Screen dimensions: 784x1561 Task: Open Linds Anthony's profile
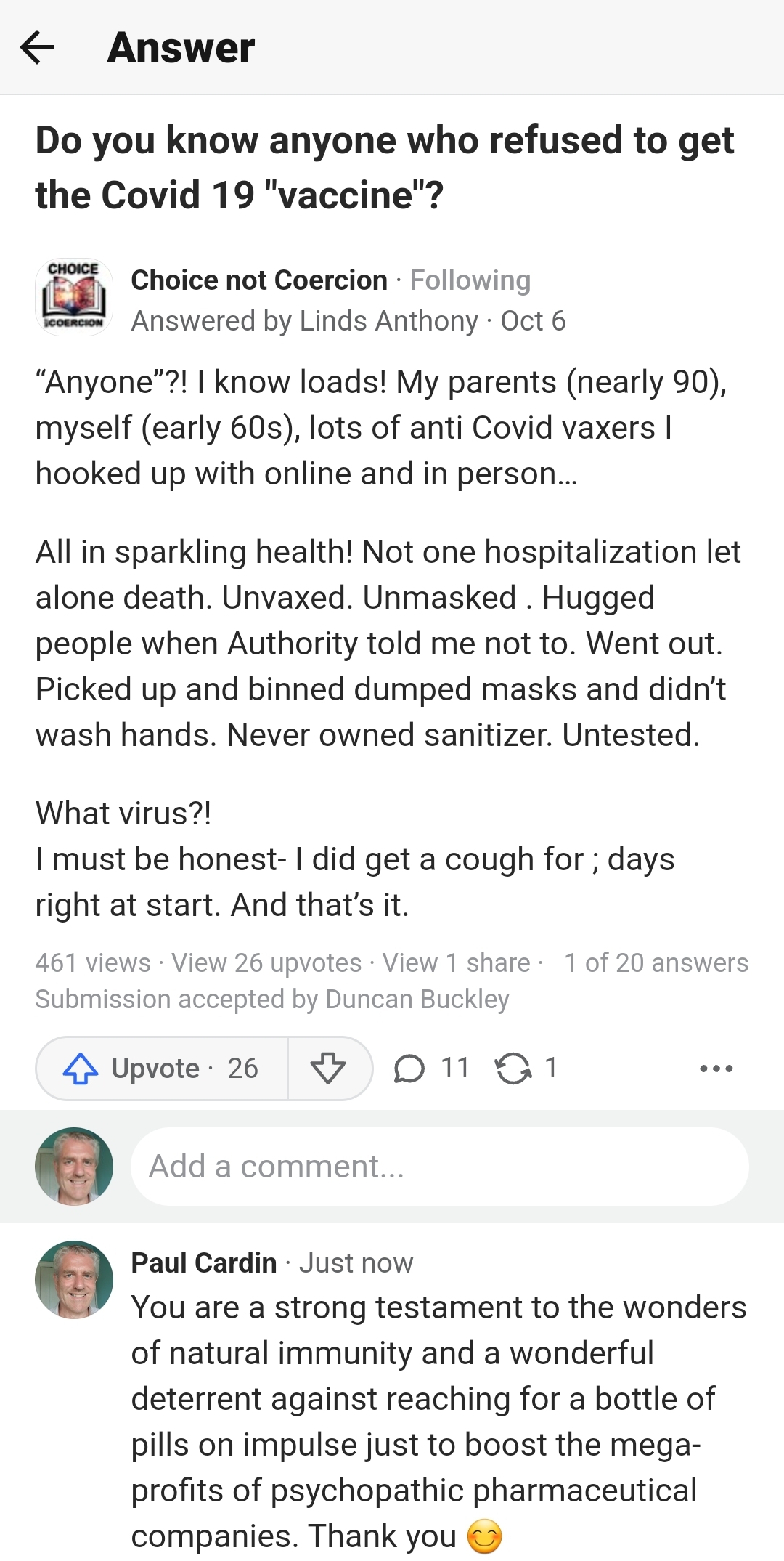[x=389, y=321]
